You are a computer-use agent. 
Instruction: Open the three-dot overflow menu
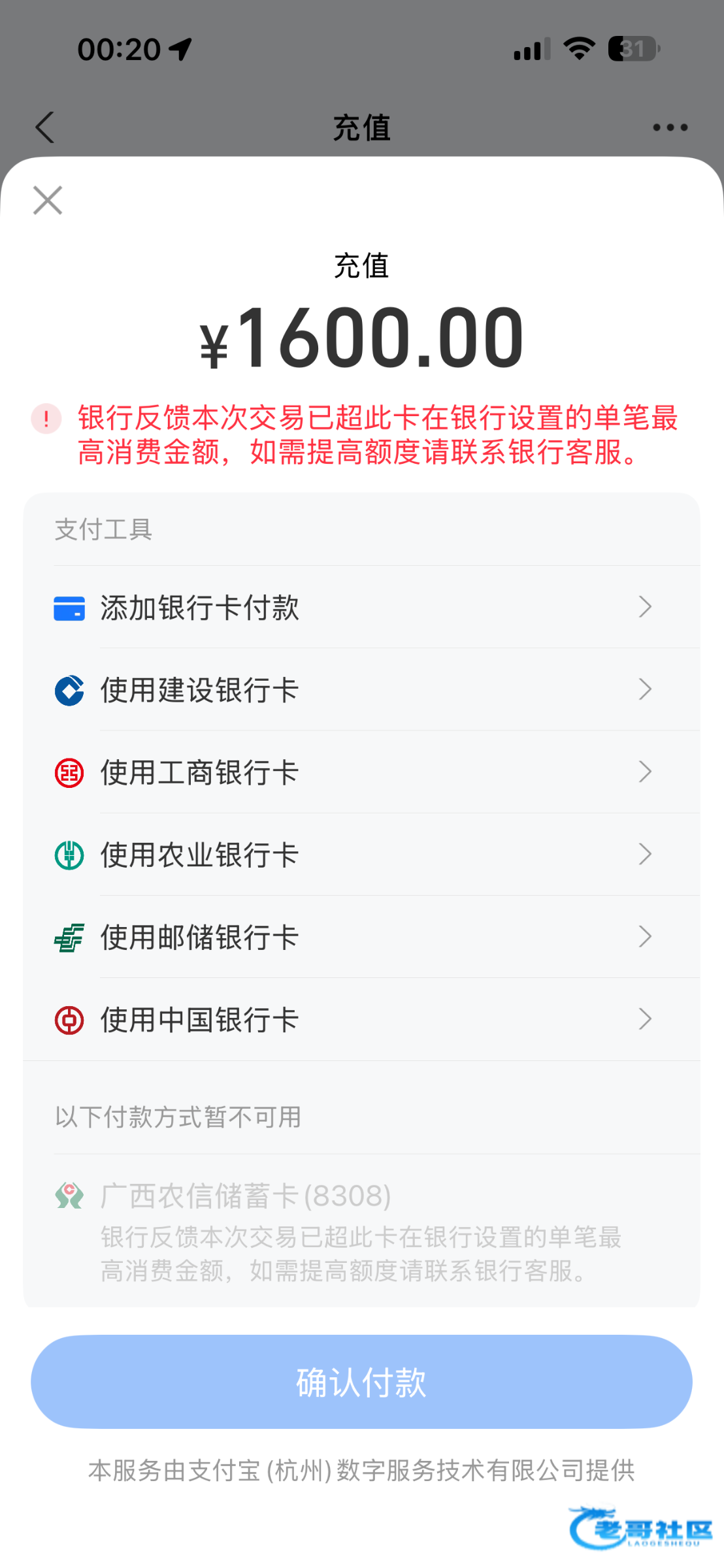pyautogui.click(x=670, y=127)
